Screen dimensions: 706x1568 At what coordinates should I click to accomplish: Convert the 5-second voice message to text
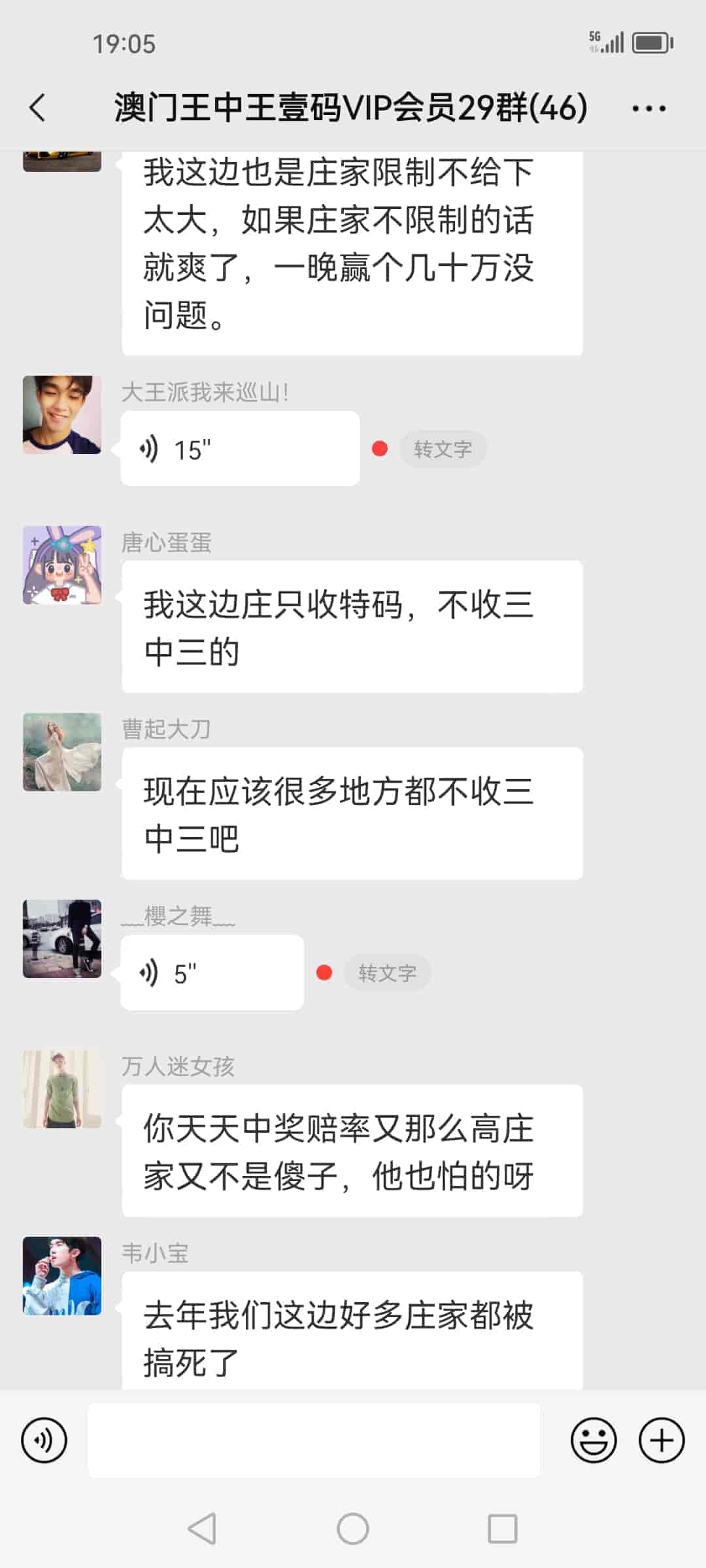click(x=387, y=973)
